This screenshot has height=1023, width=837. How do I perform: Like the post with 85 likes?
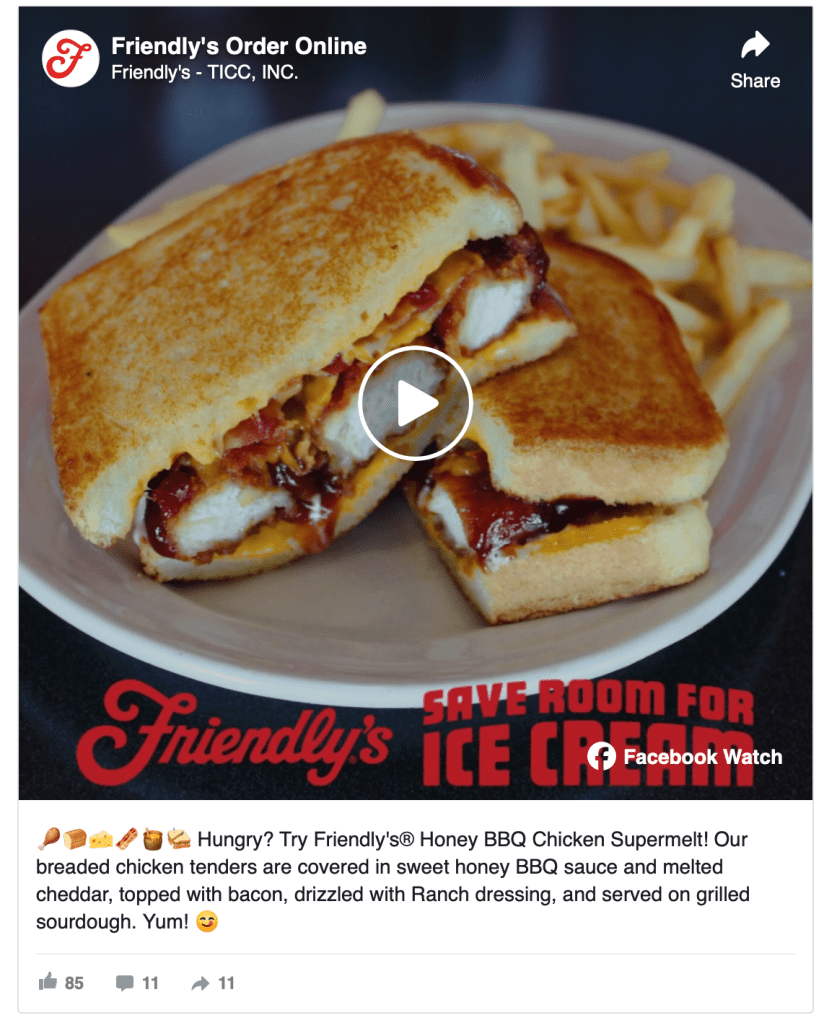point(48,982)
